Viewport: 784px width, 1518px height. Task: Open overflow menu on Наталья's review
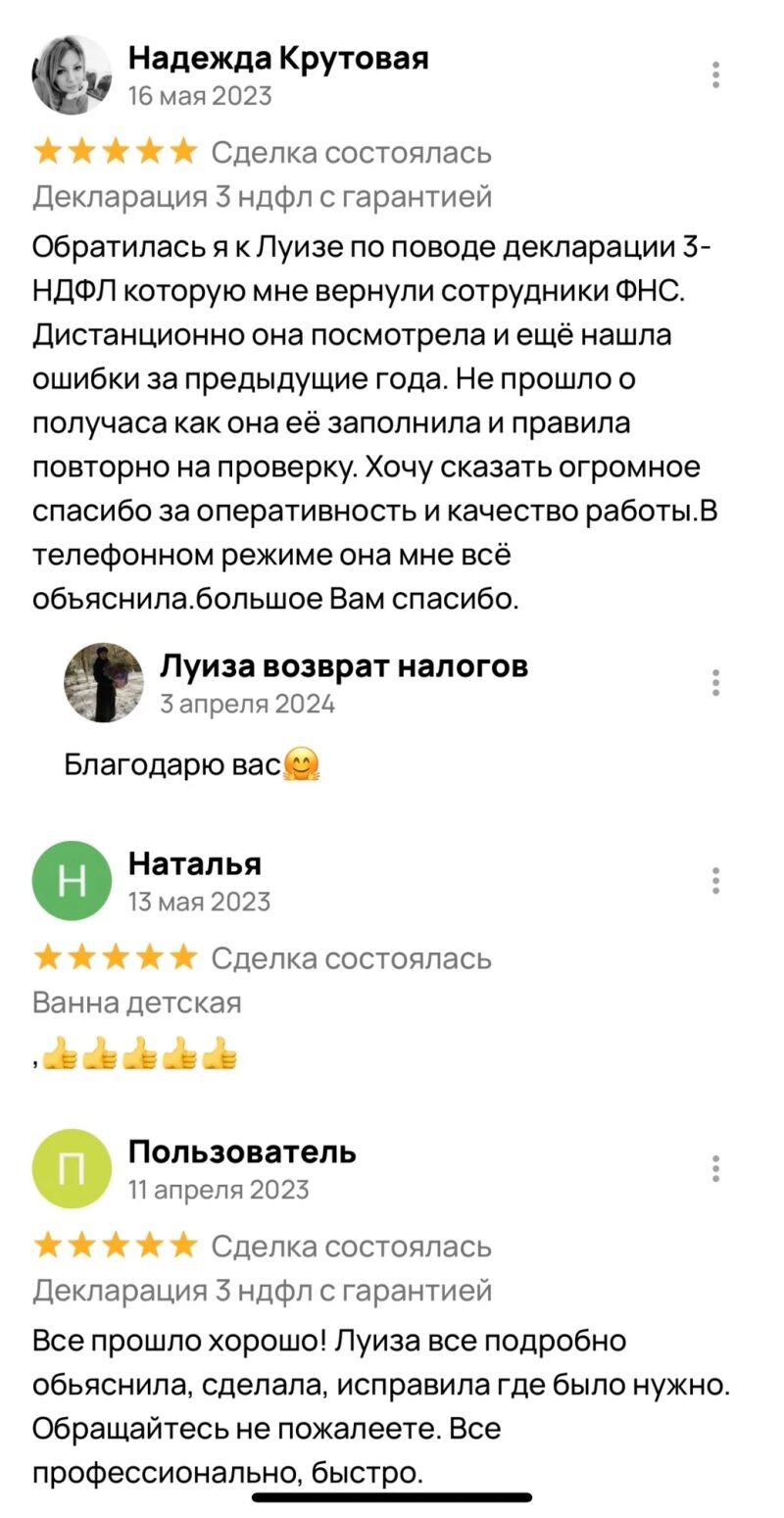pyautogui.click(x=716, y=881)
